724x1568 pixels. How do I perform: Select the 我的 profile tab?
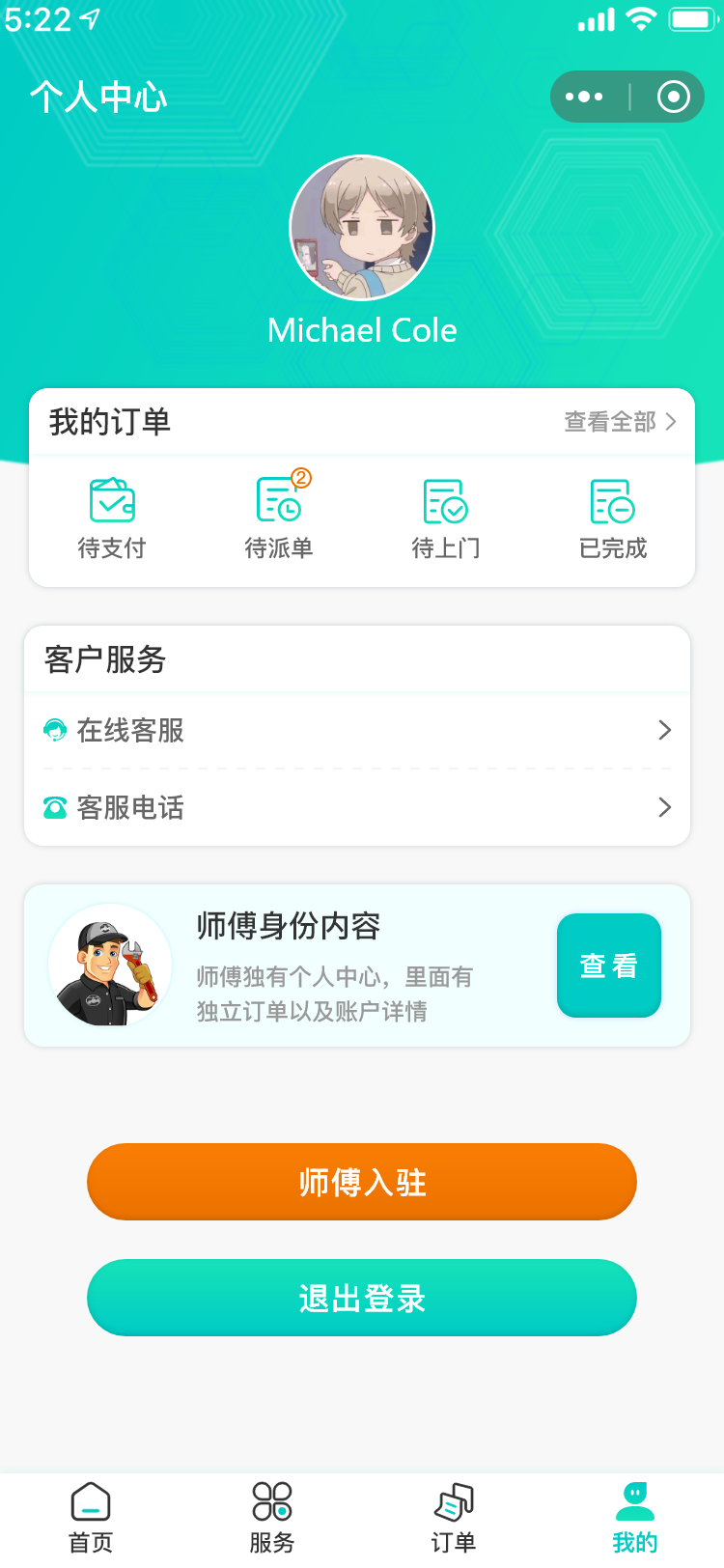(634, 1518)
